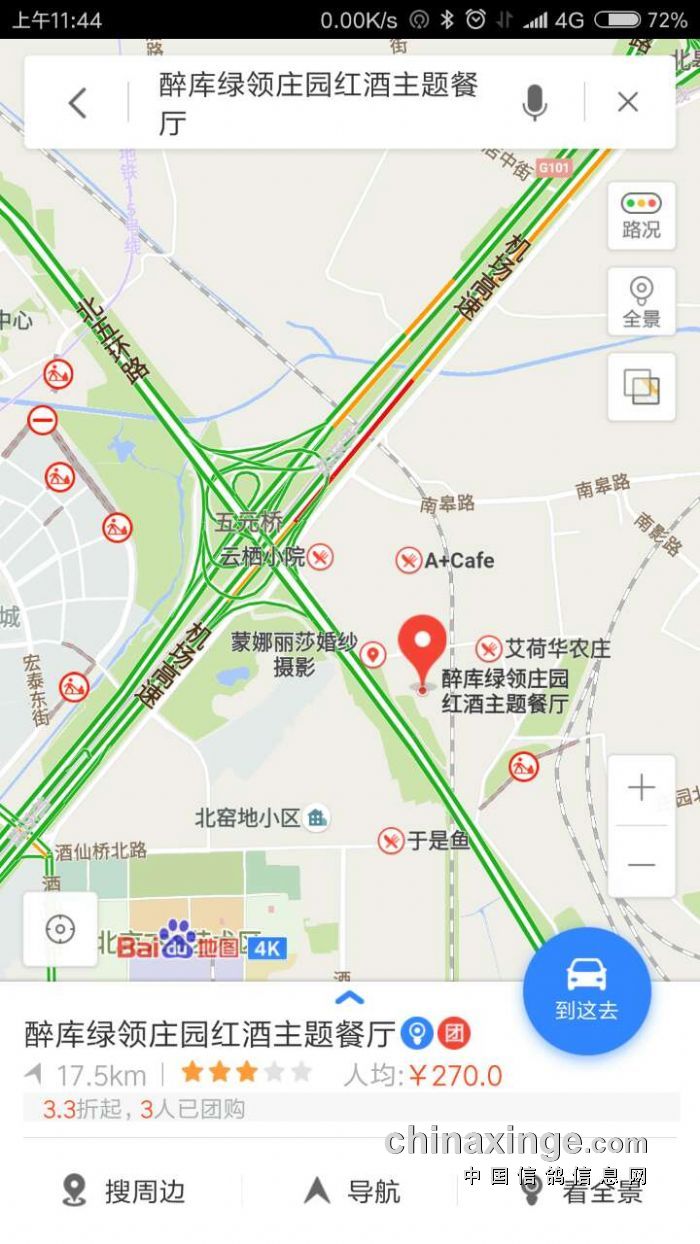Toggle the 路况 traffic layer
The image size is (700, 1244).
coord(641,215)
